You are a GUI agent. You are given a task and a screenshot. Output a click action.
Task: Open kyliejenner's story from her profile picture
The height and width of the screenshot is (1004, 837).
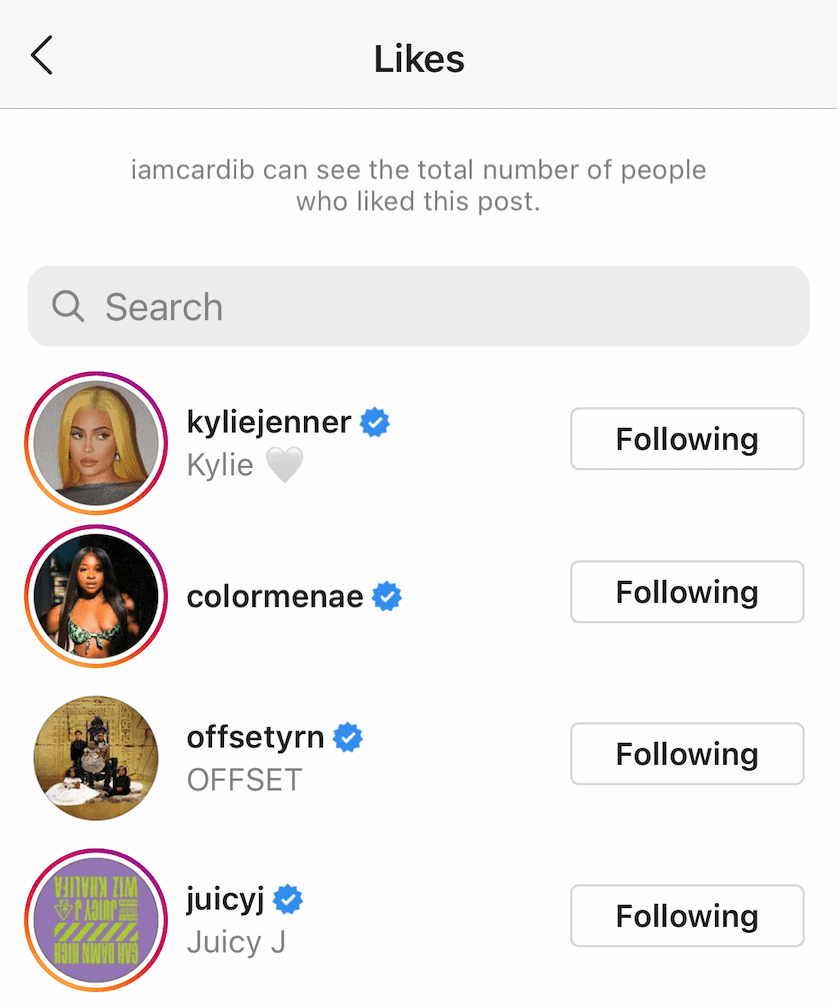96,441
